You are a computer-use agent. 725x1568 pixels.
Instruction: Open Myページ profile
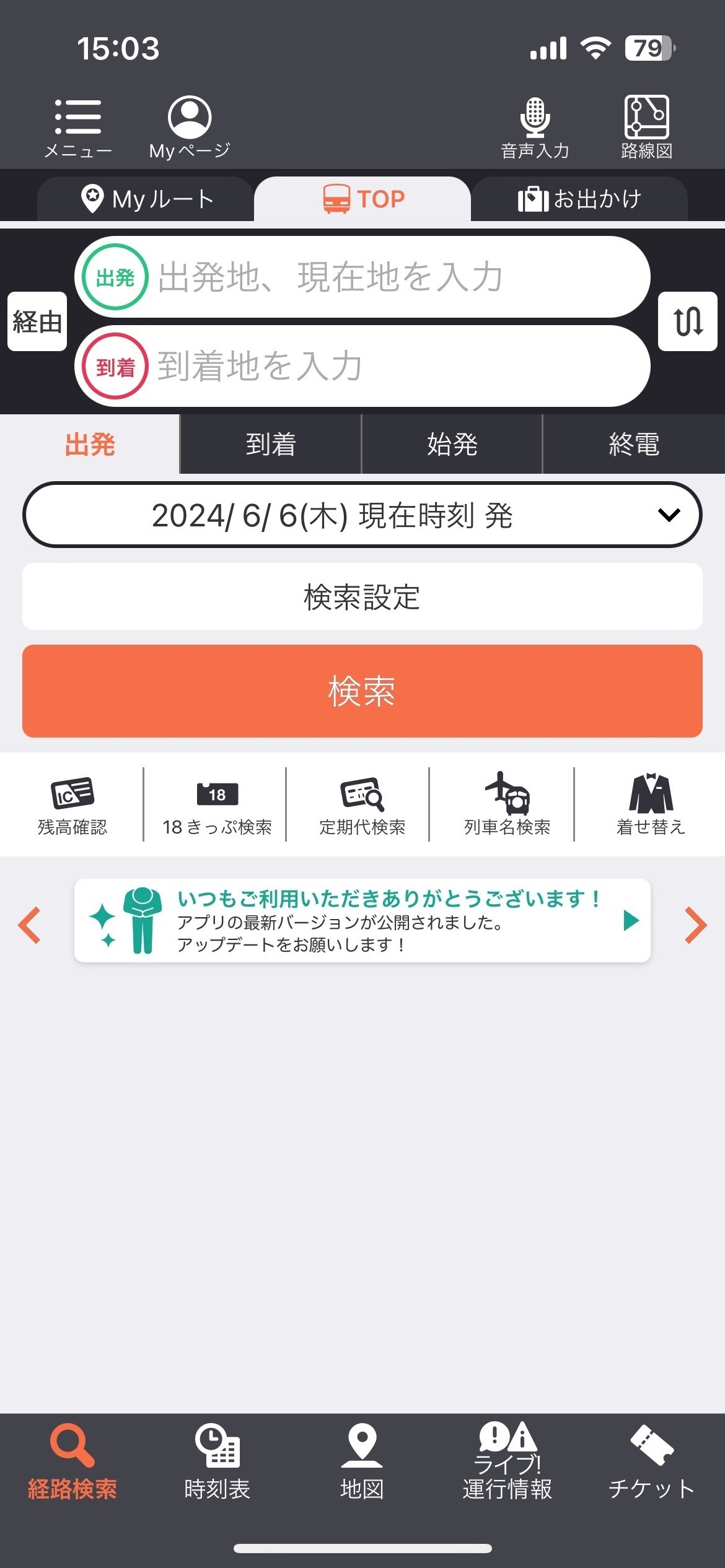pyautogui.click(x=190, y=127)
